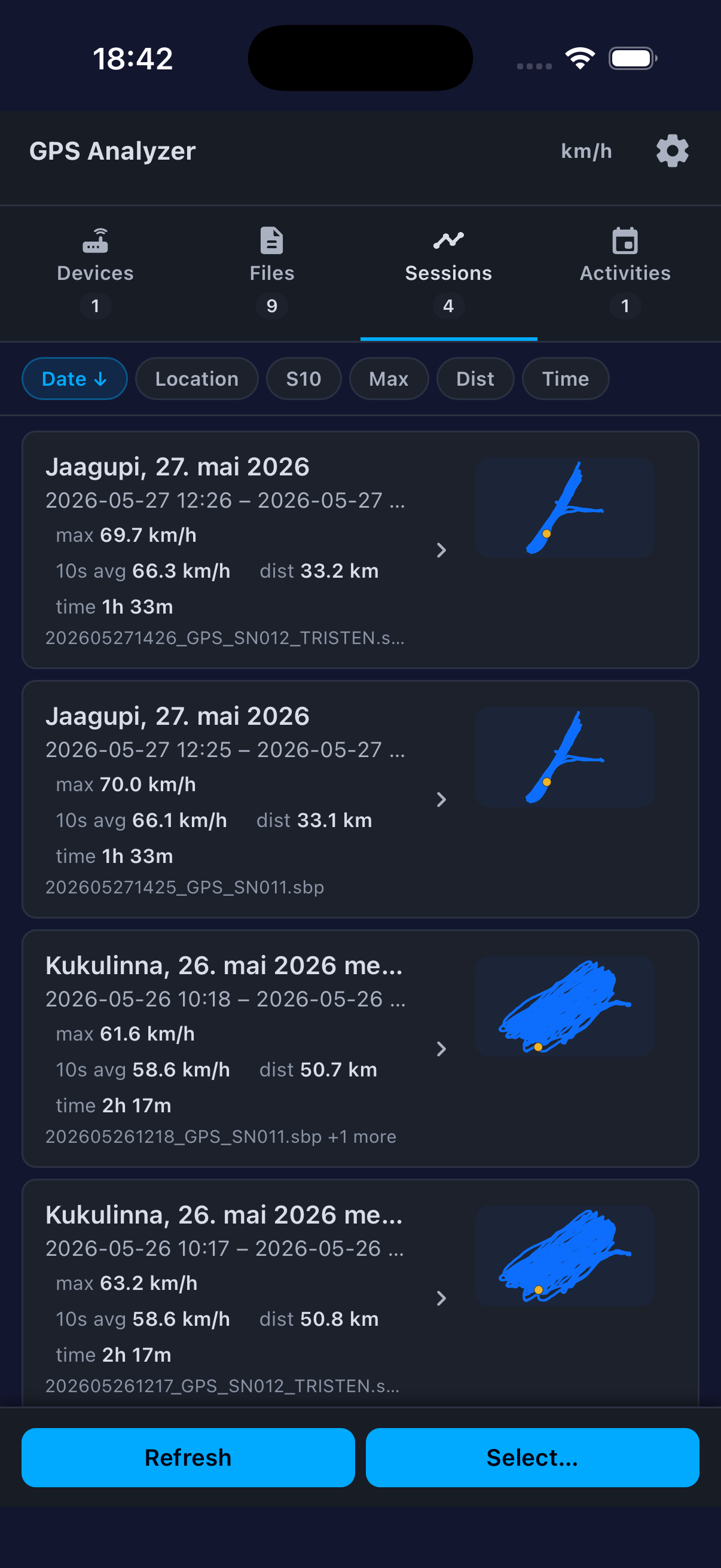
Task: Tap the Refresh button
Action: tap(188, 1458)
